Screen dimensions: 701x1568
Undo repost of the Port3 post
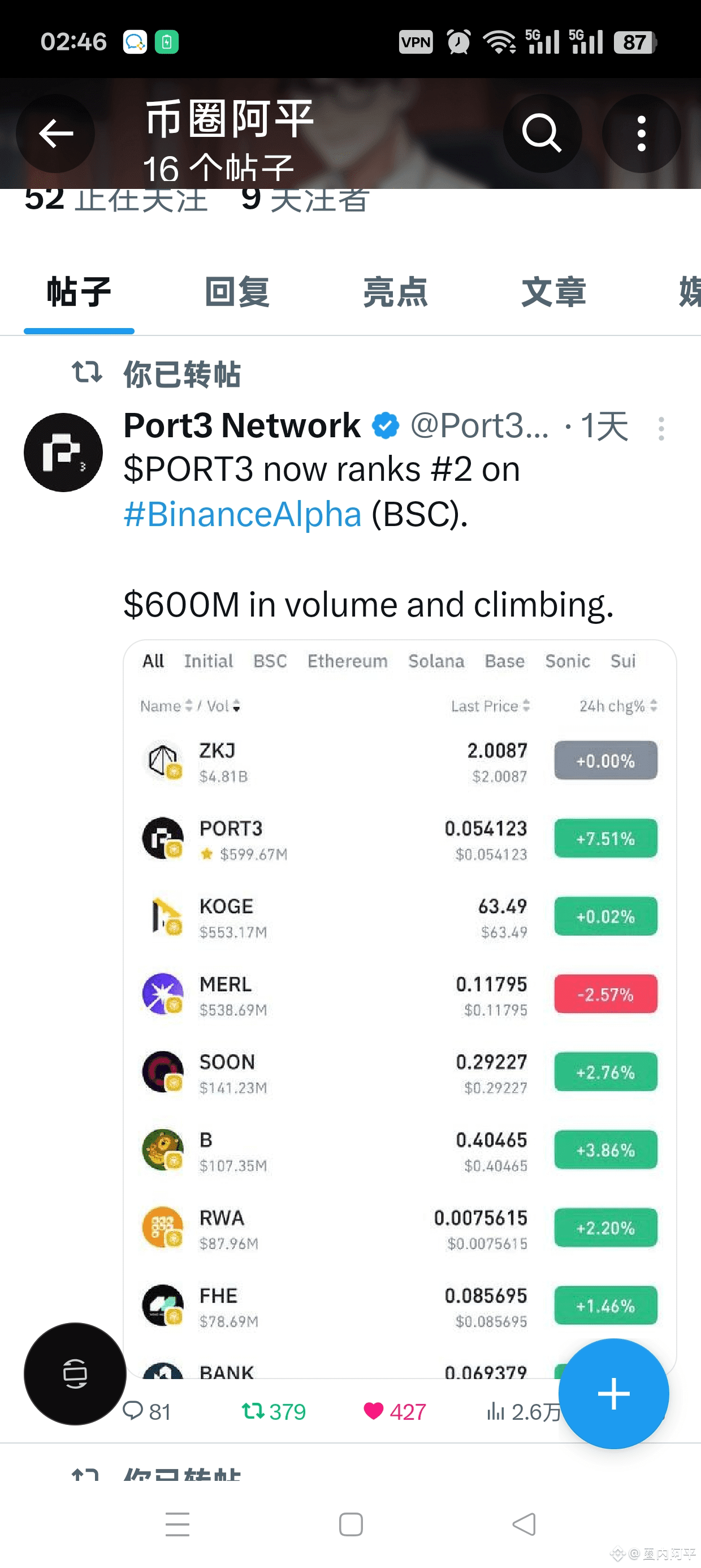click(x=273, y=1411)
